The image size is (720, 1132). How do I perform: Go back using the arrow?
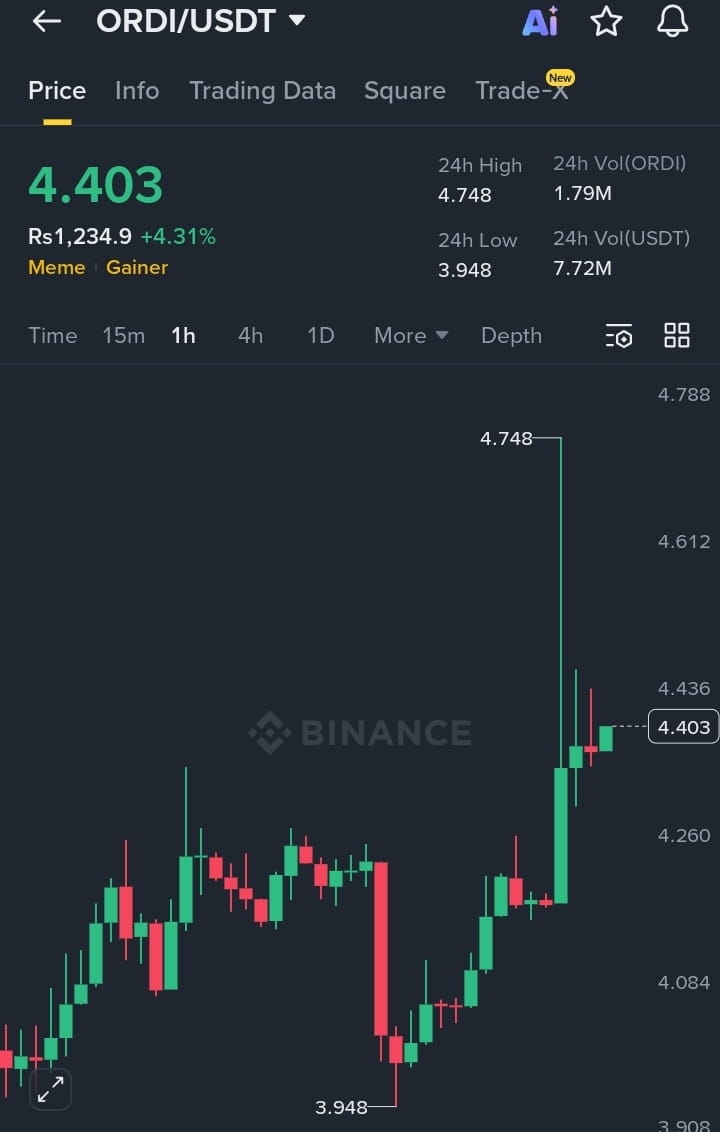46,21
